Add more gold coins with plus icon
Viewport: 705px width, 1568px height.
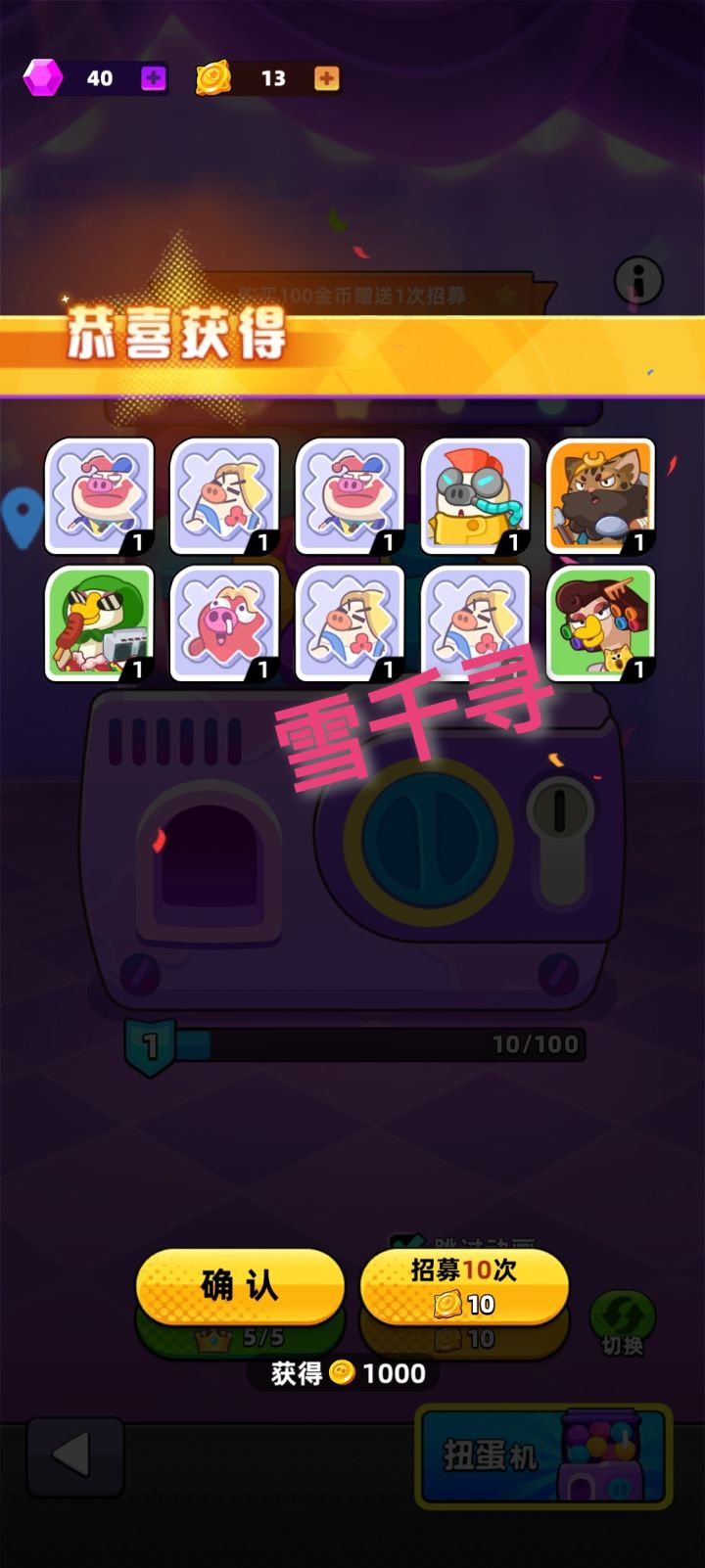326,78
